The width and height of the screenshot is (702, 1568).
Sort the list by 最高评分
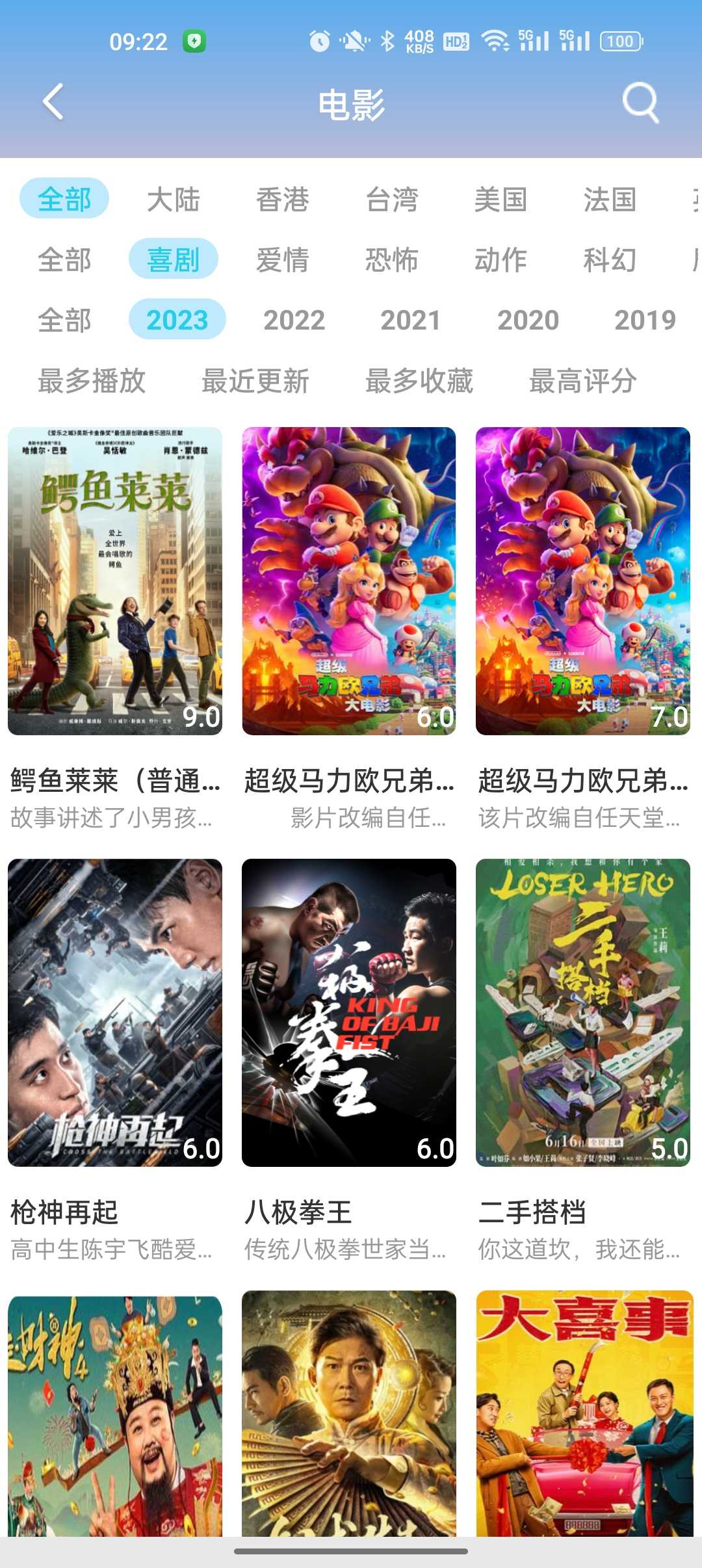(583, 380)
